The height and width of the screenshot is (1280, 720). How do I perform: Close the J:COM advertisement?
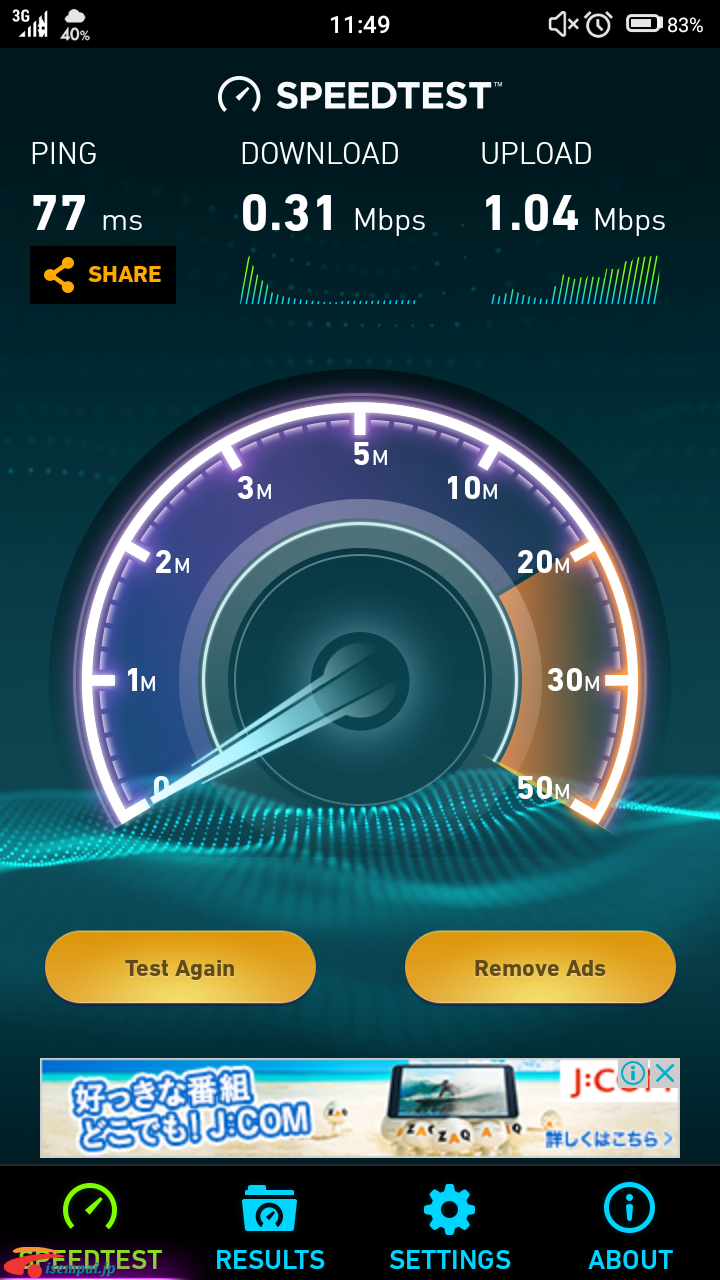(665, 1074)
